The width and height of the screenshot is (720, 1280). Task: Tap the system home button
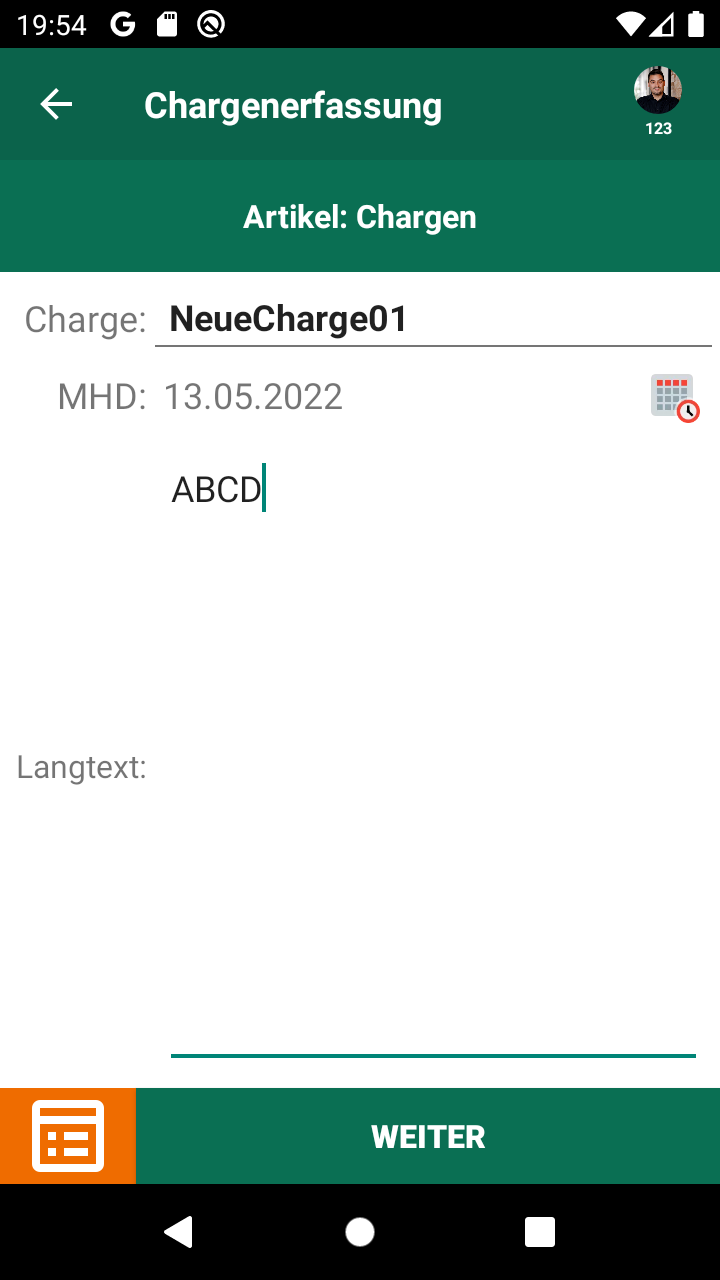pos(360,1232)
